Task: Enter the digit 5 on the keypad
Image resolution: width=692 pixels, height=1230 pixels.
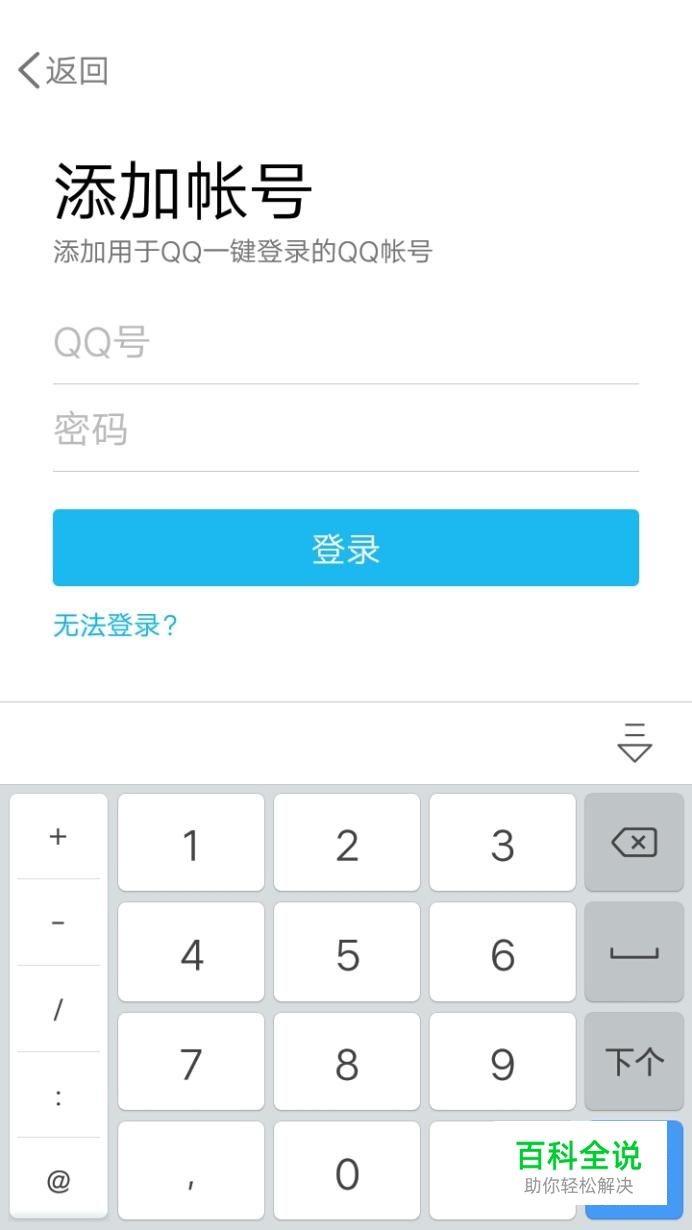Action: [347, 954]
